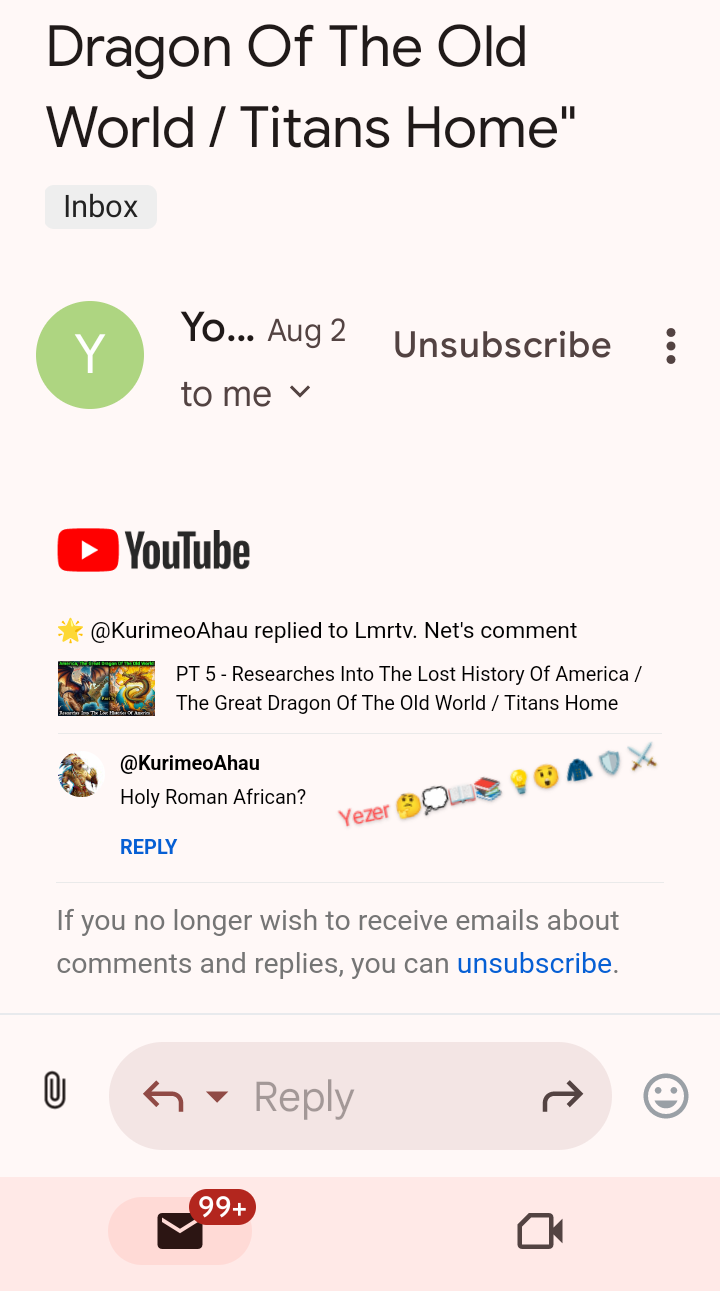720x1291 pixels.
Task: Open the @KurimeoAhau channel name
Action: [x=190, y=763]
